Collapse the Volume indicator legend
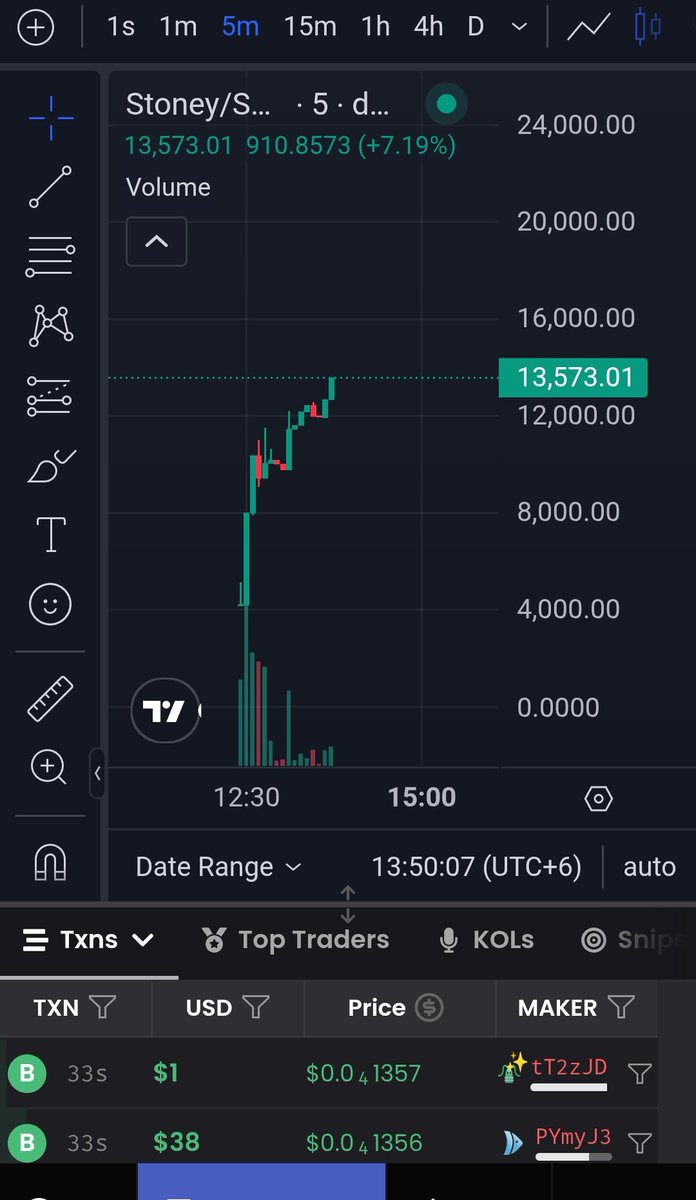The height and width of the screenshot is (1200, 696). (156, 241)
